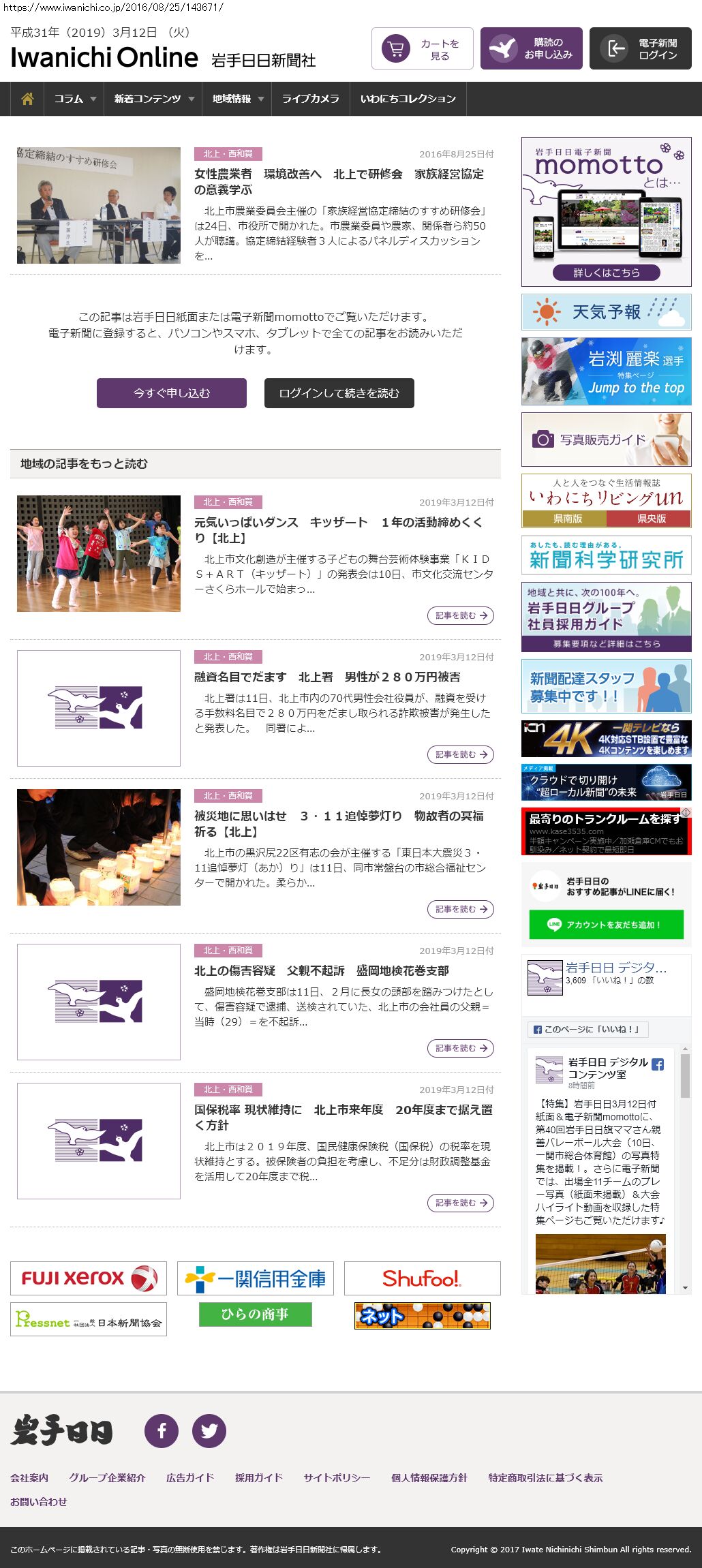Open 電子新聞ログイン
Viewport: 702px width, 1568px height.
(640, 48)
